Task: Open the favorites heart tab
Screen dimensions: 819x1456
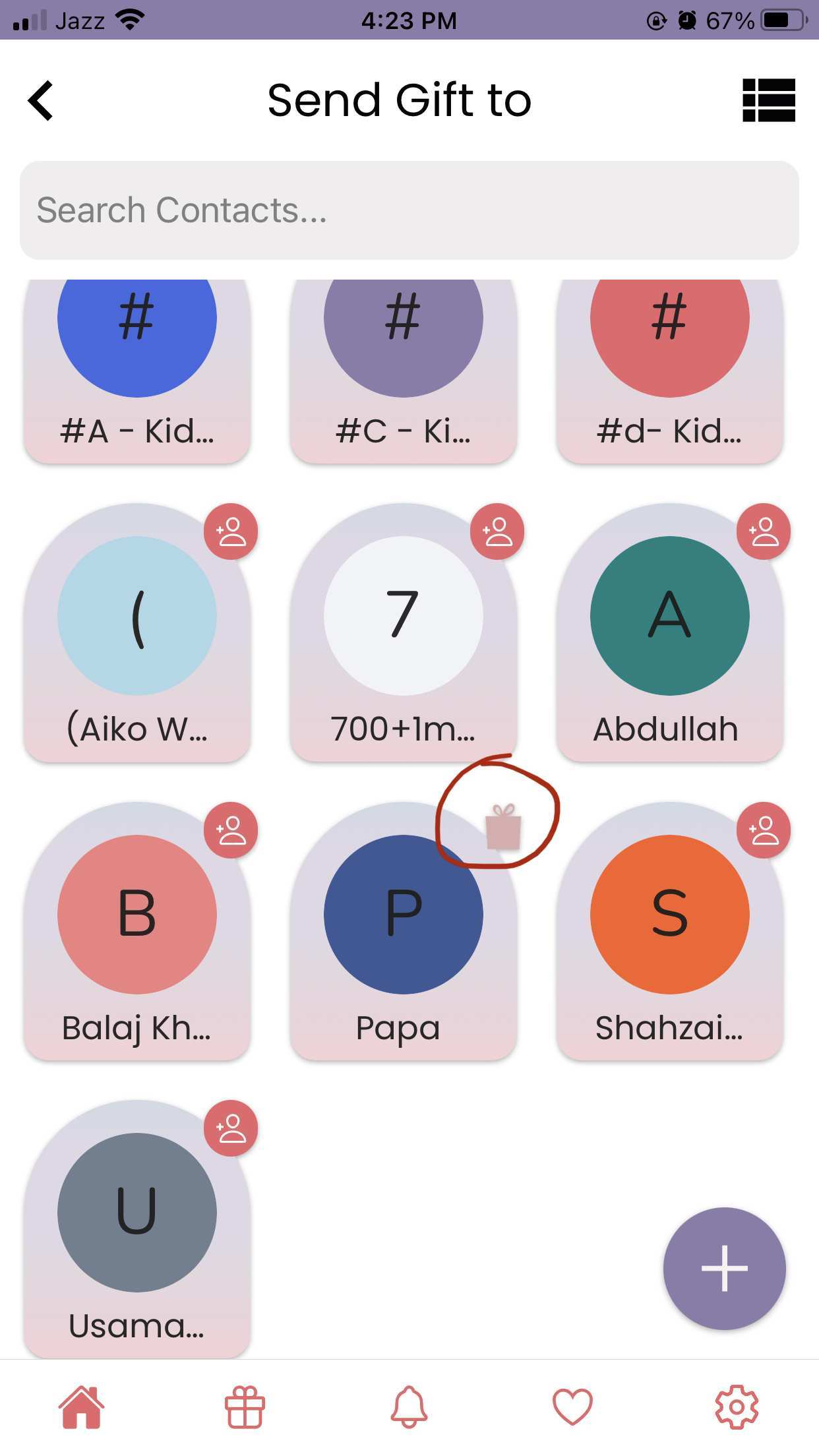Action: click(572, 1407)
